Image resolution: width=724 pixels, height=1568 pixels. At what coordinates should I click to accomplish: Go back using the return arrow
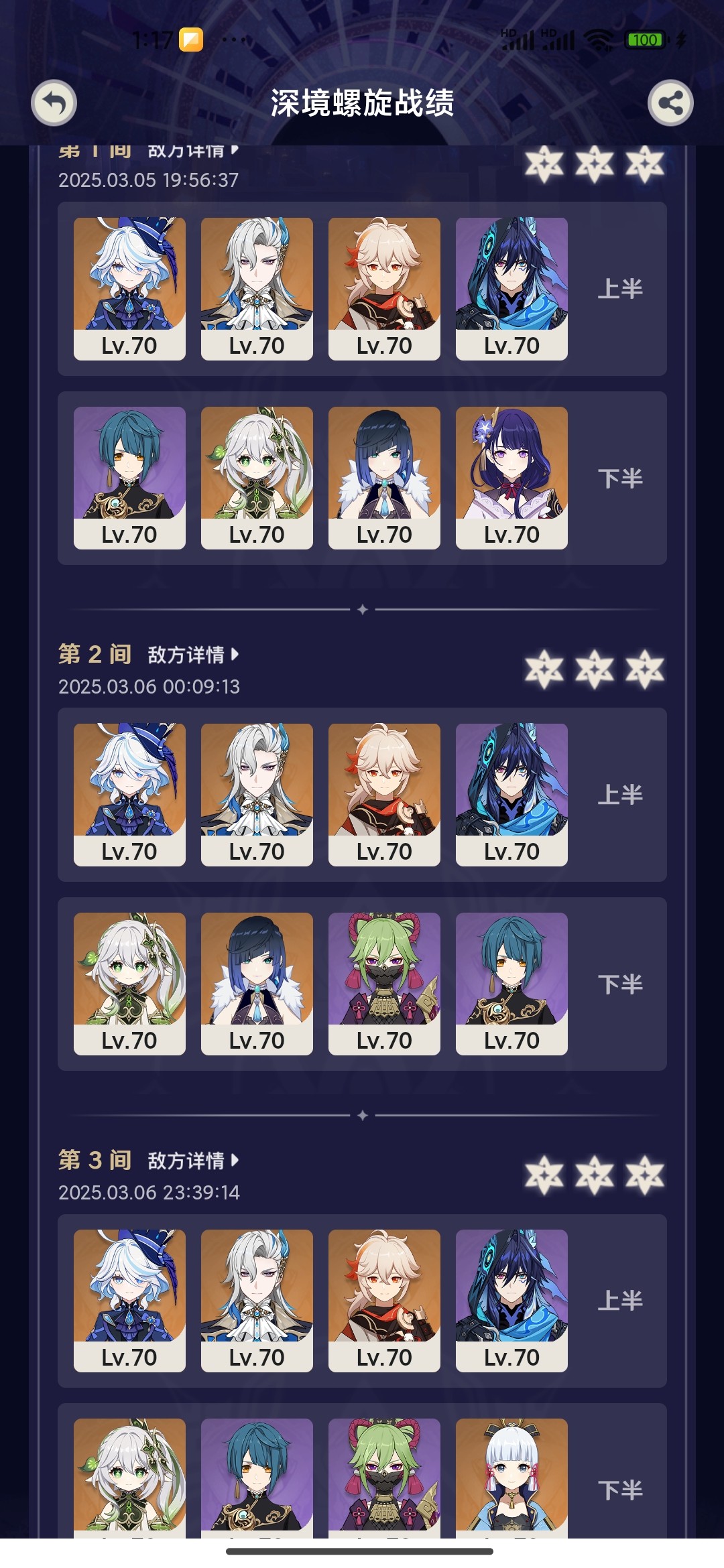[54, 103]
